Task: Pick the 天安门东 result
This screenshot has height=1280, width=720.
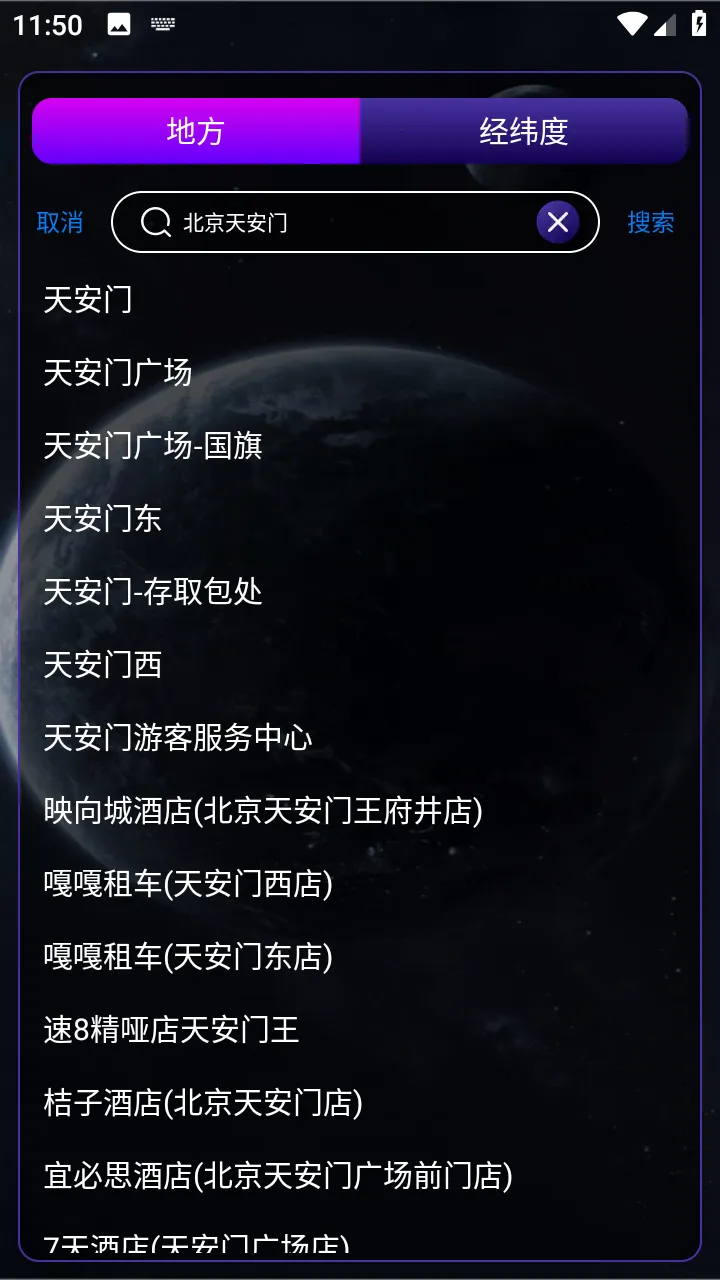Action: pyautogui.click(x=103, y=519)
